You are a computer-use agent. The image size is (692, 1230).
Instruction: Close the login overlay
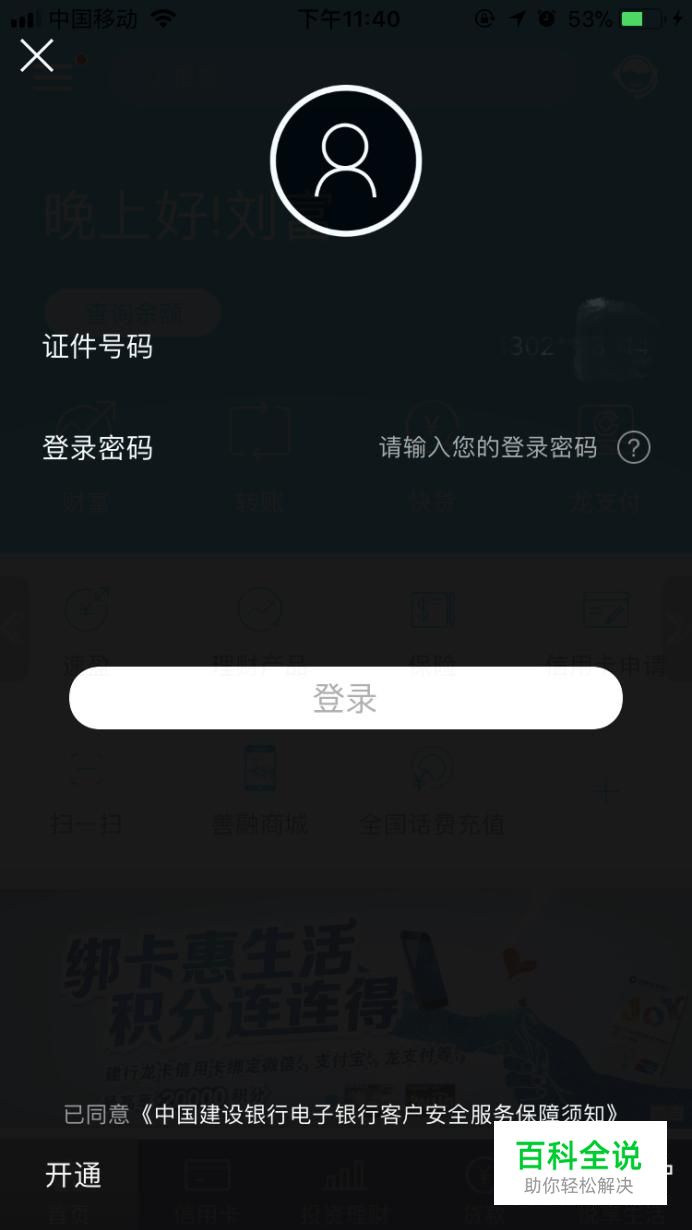[37, 56]
